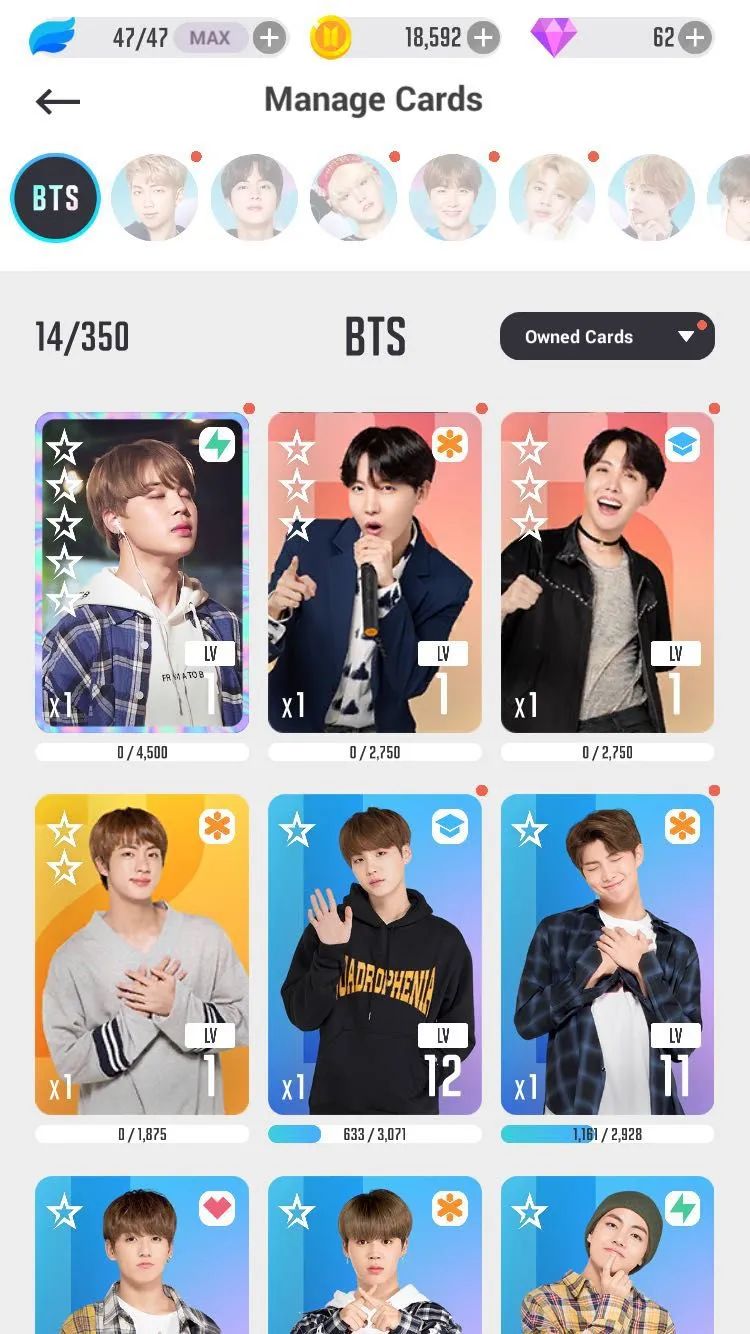Add more gems using the plus button
Viewport: 750px width, 1334px height.
[695, 39]
